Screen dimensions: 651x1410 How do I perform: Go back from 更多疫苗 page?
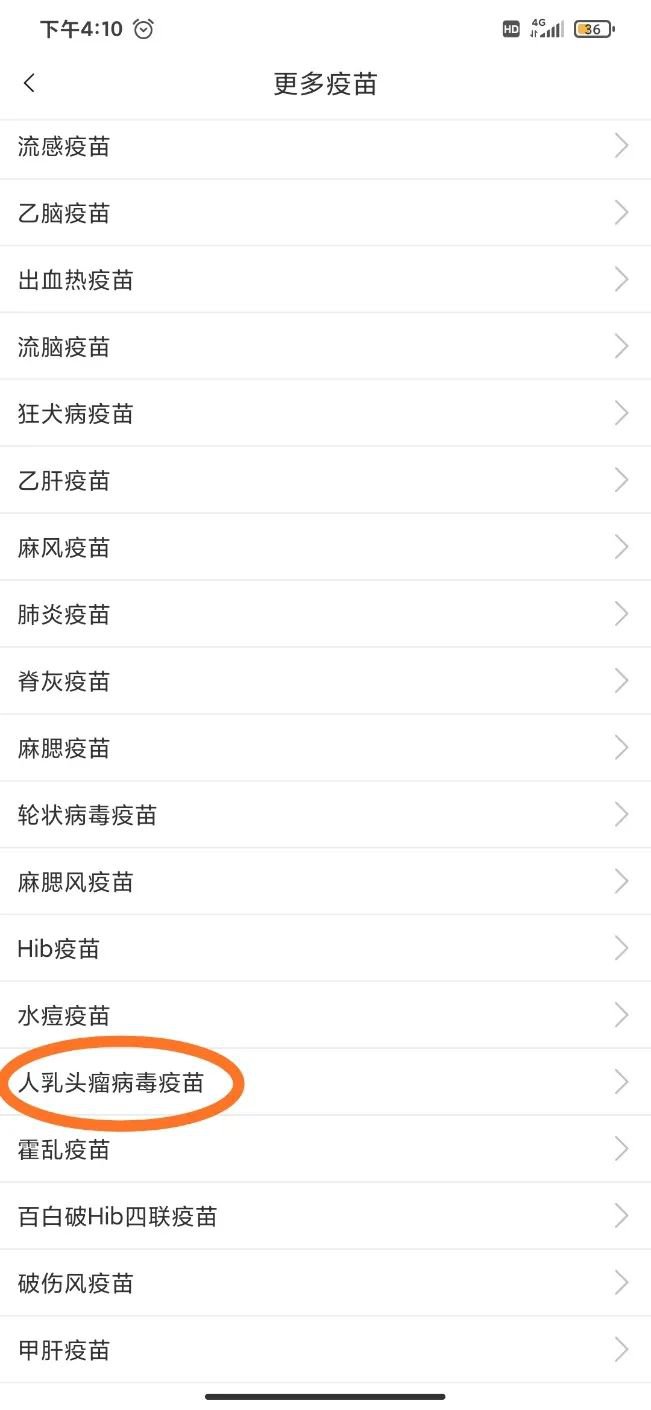coord(30,84)
